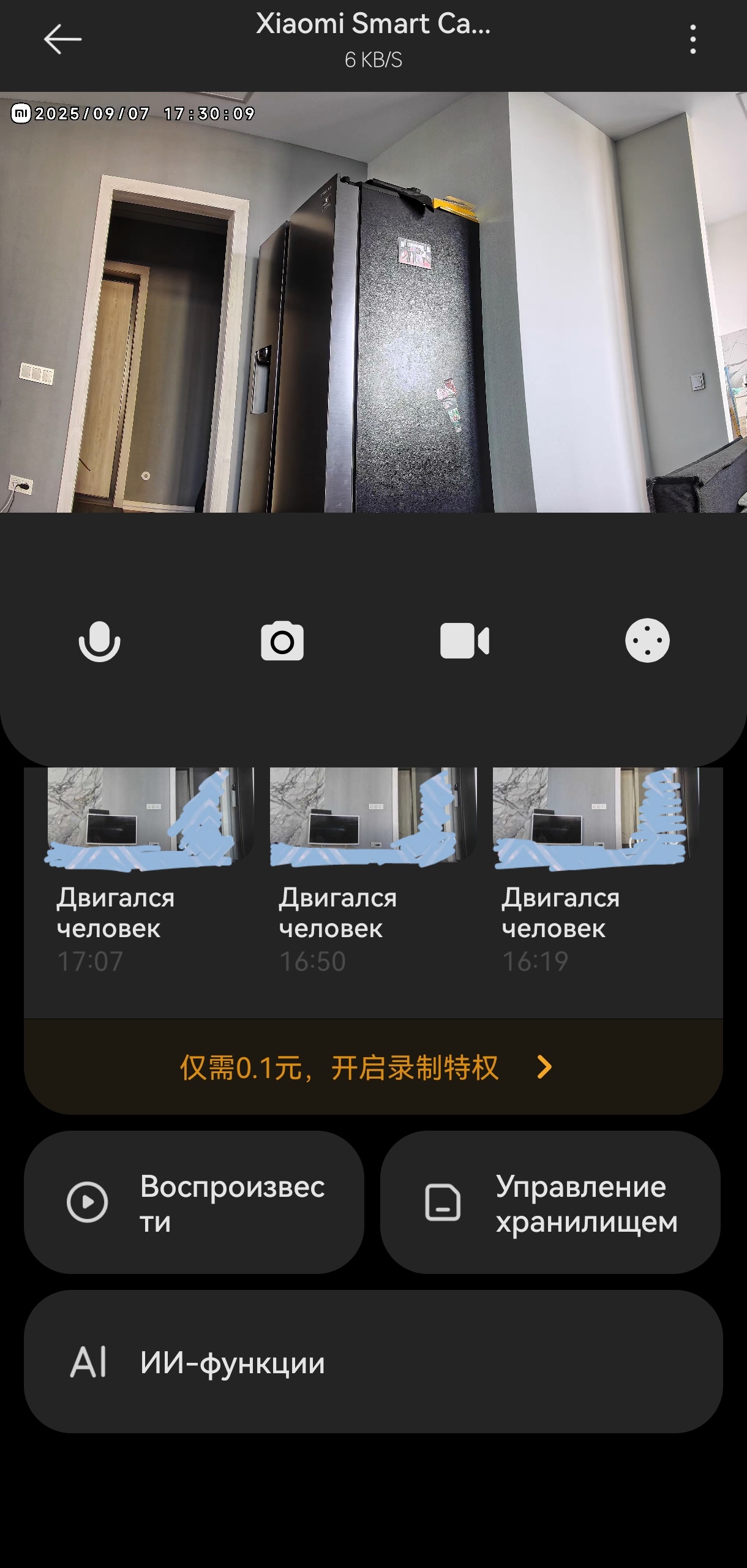Open the three-dot overflow menu
747x1568 pixels.
pos(693,39)
